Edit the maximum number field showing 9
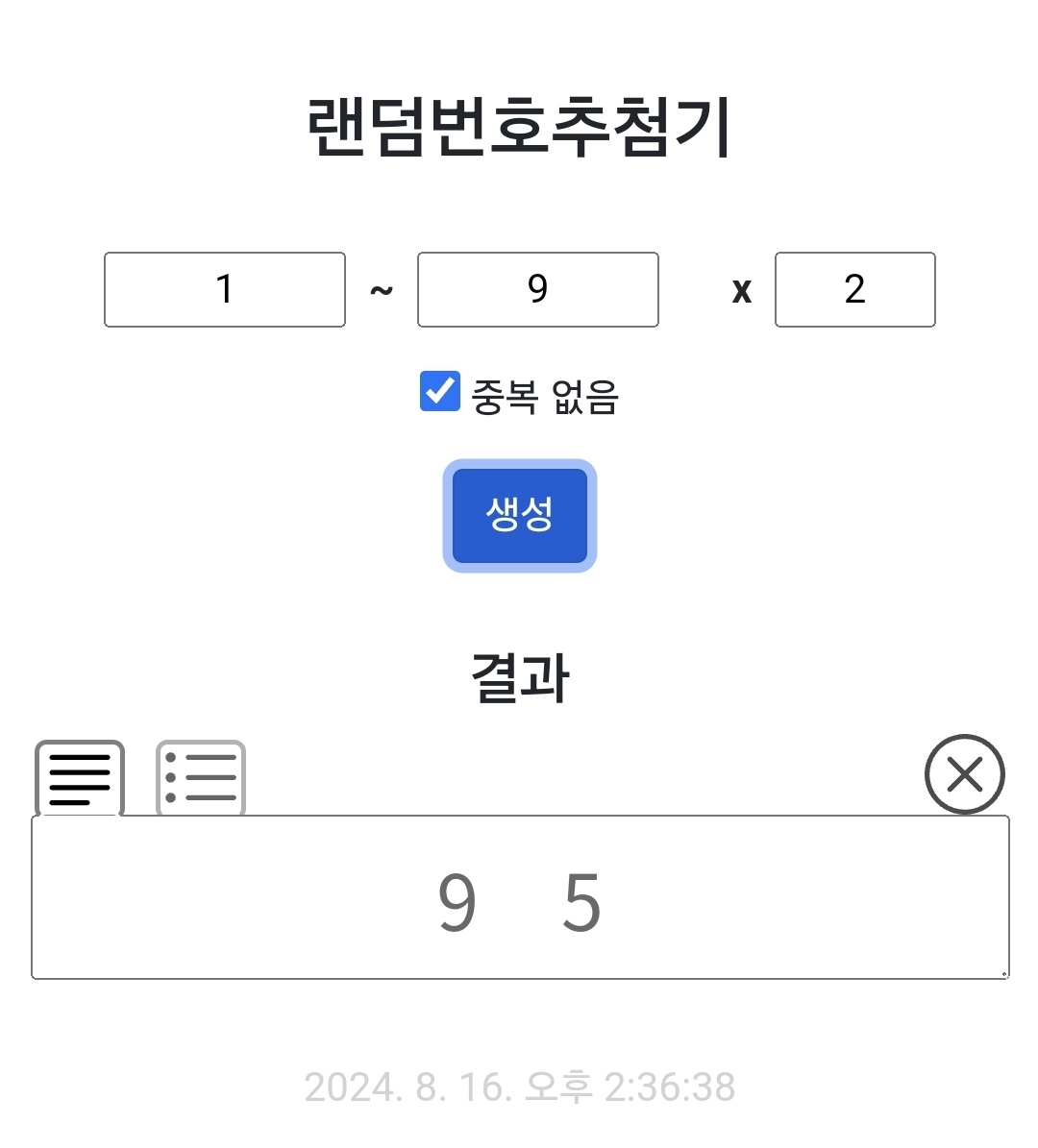Image resolution: width=1038 pixels, height=1148 pixels. point(537,289)
